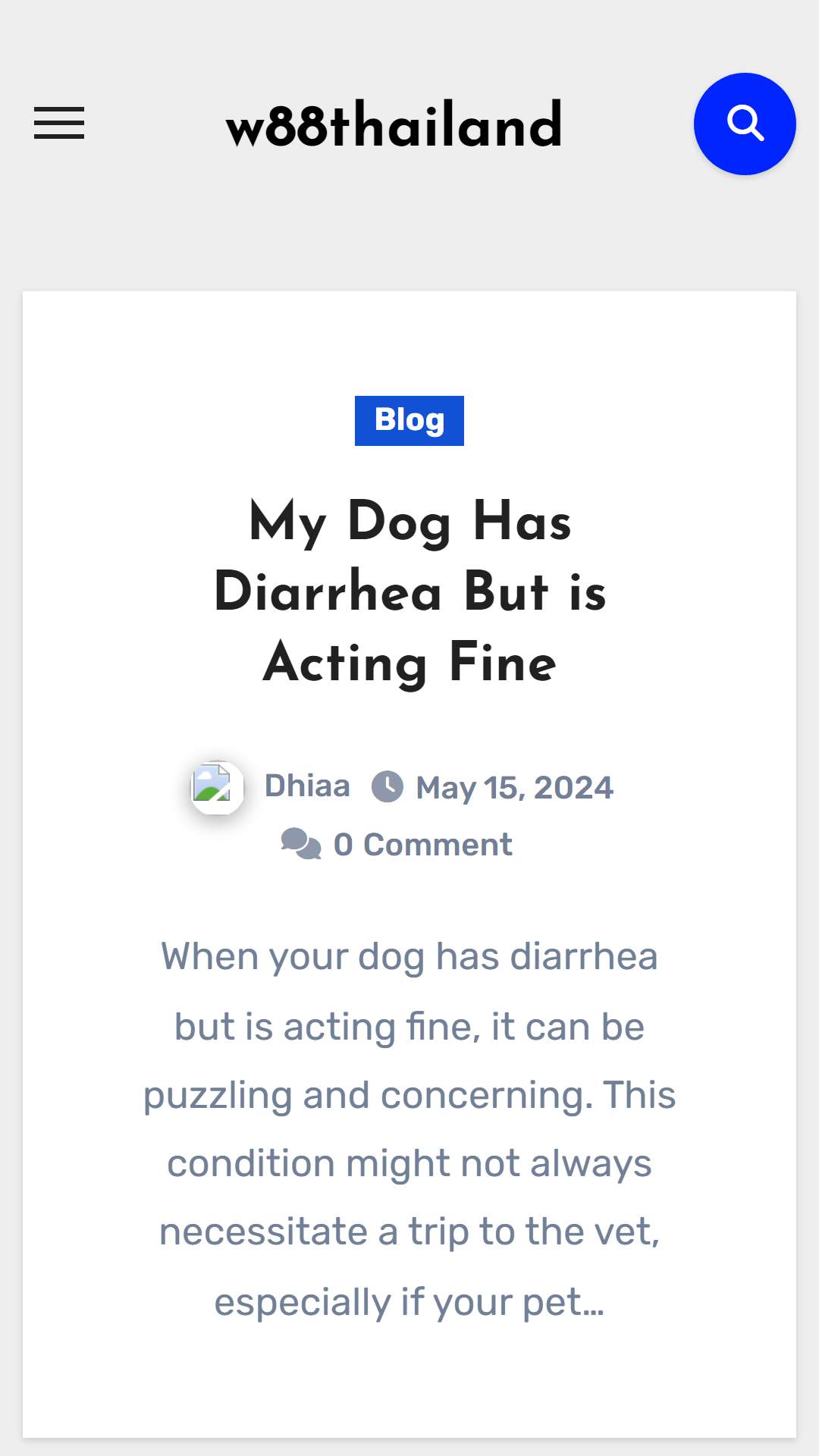819x1456 pixels.
Task: View author Dhiaa's profile
Action: [307, 786]
